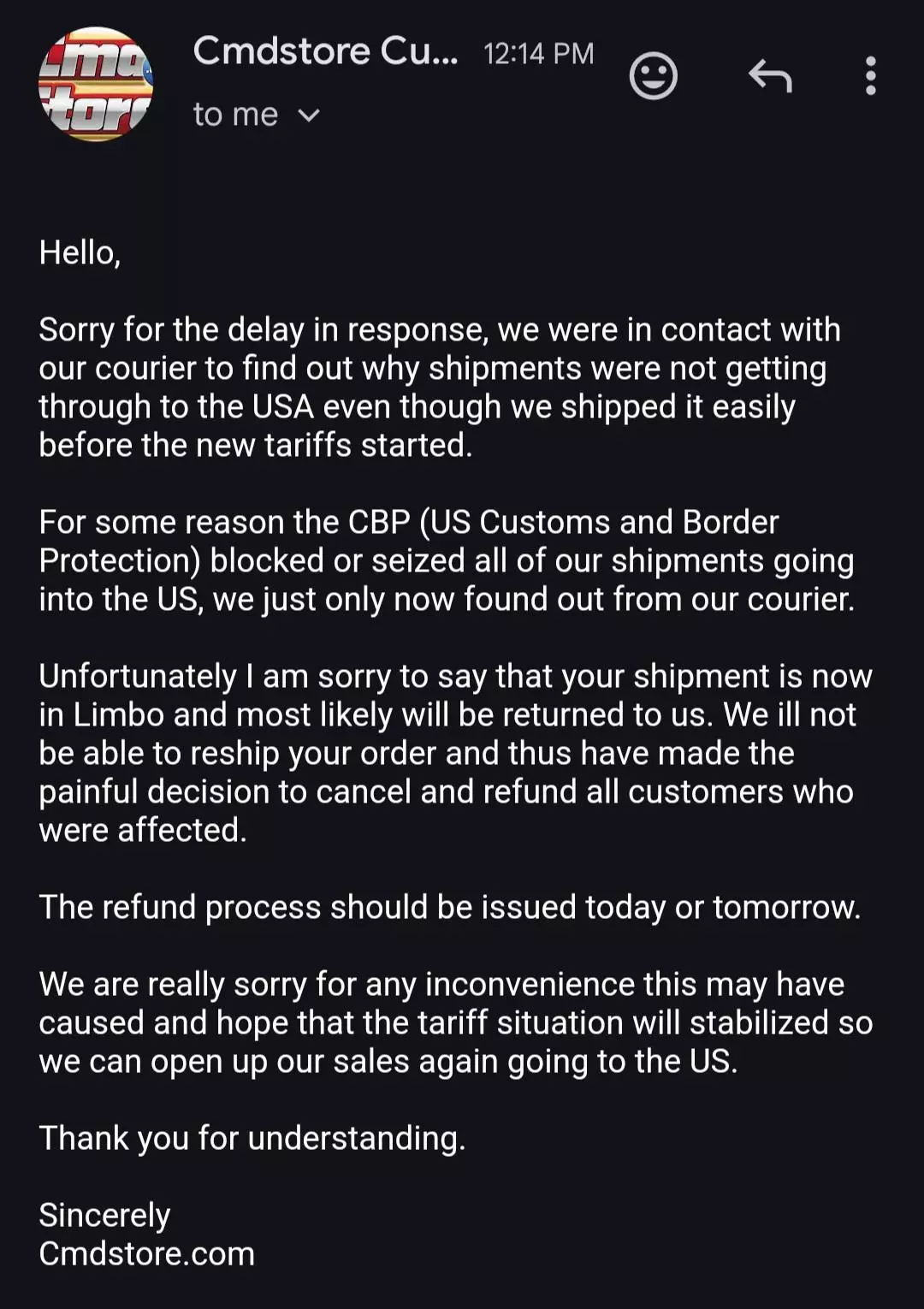
Task: Open the message overflow menu
Action: click(870, 76)
